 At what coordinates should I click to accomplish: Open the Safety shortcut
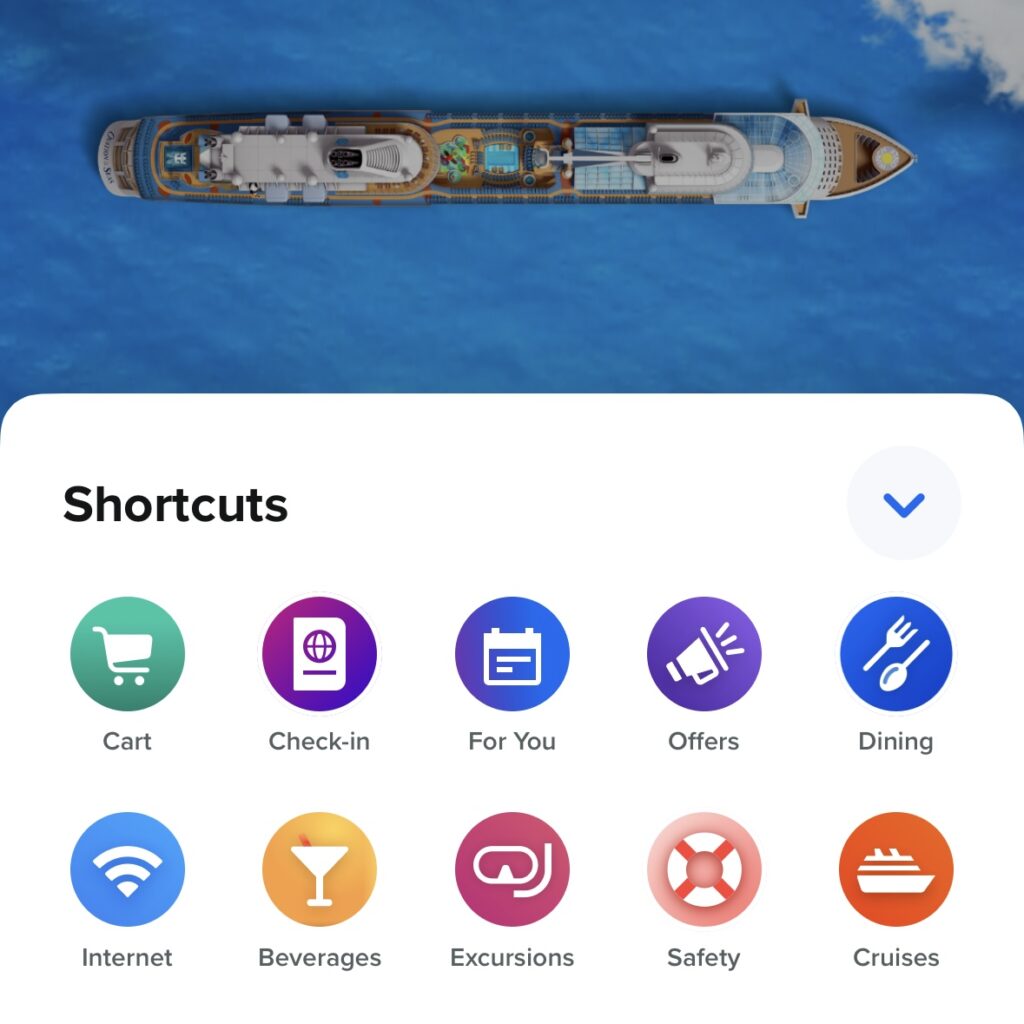(704, 869)
